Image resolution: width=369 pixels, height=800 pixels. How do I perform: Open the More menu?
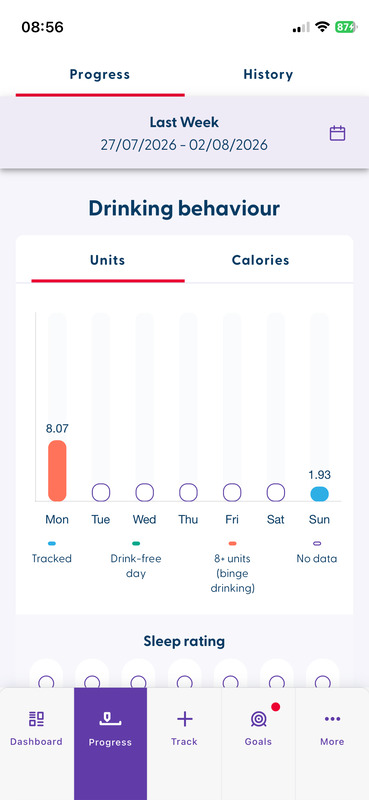[x=332, y=729]
